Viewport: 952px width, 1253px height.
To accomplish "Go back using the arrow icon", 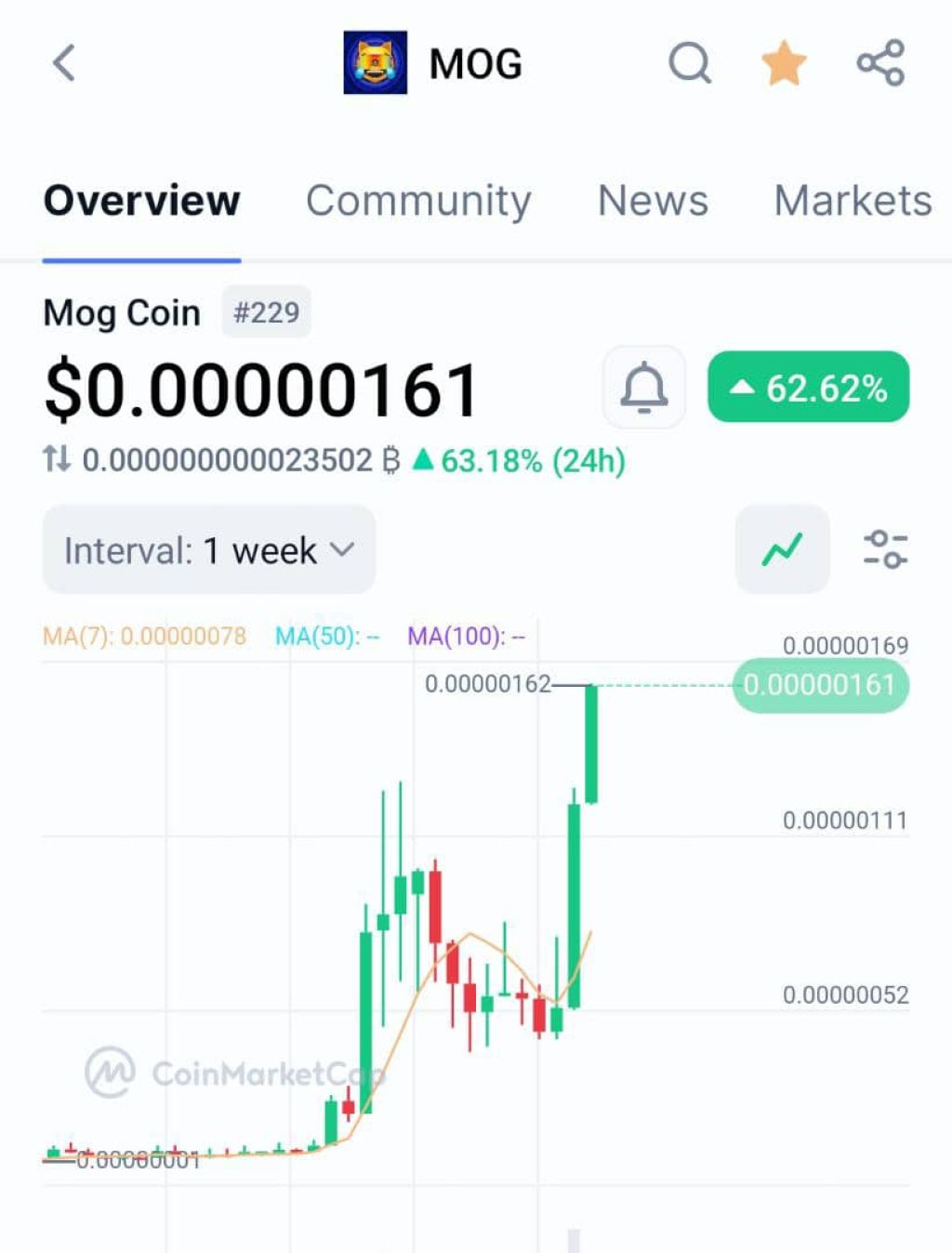I will click(x=63, y=63).
